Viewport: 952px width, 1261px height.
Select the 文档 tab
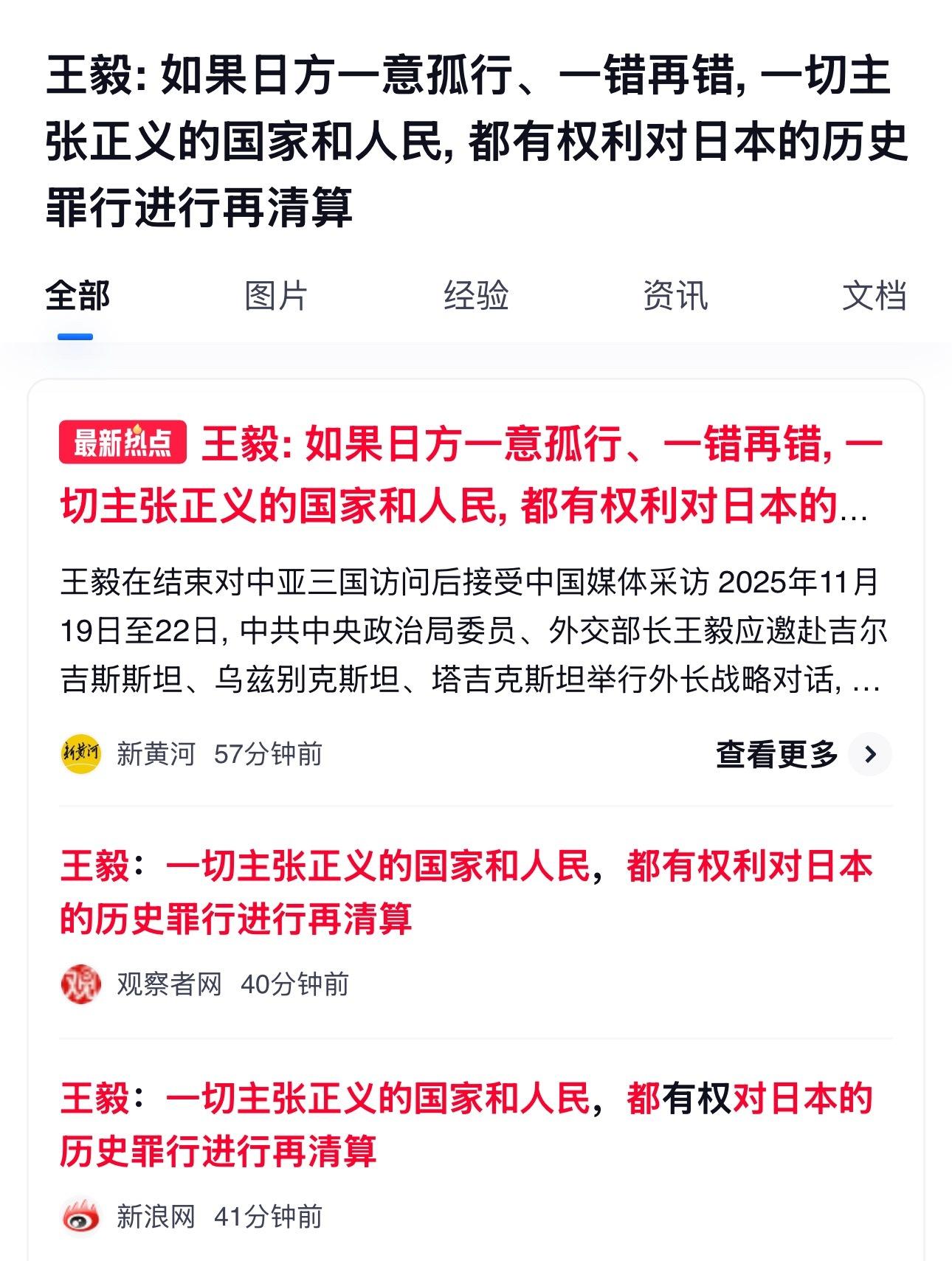874,297
